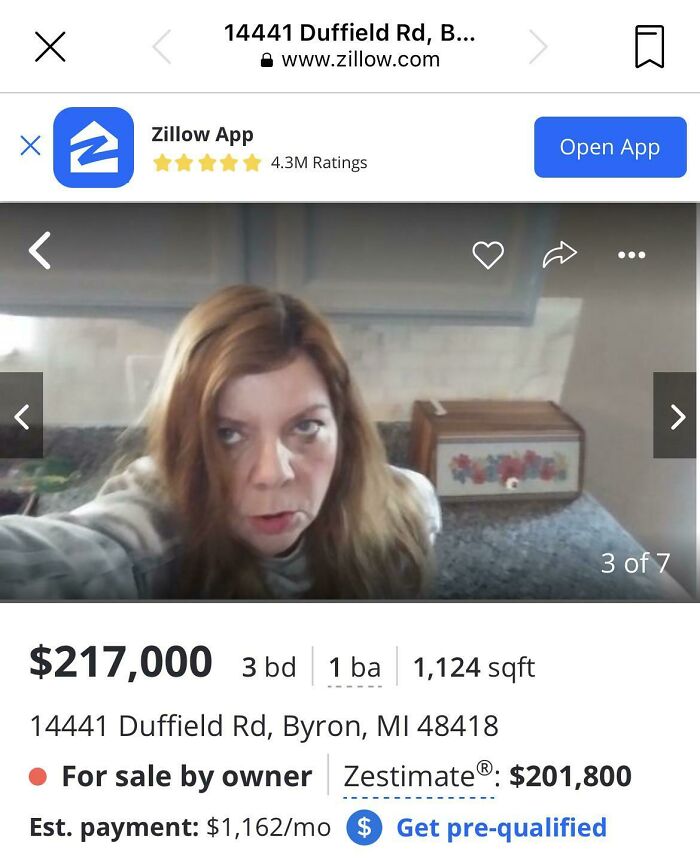Show the previous listing photo
700x861 pixels.
pos(21,416)
